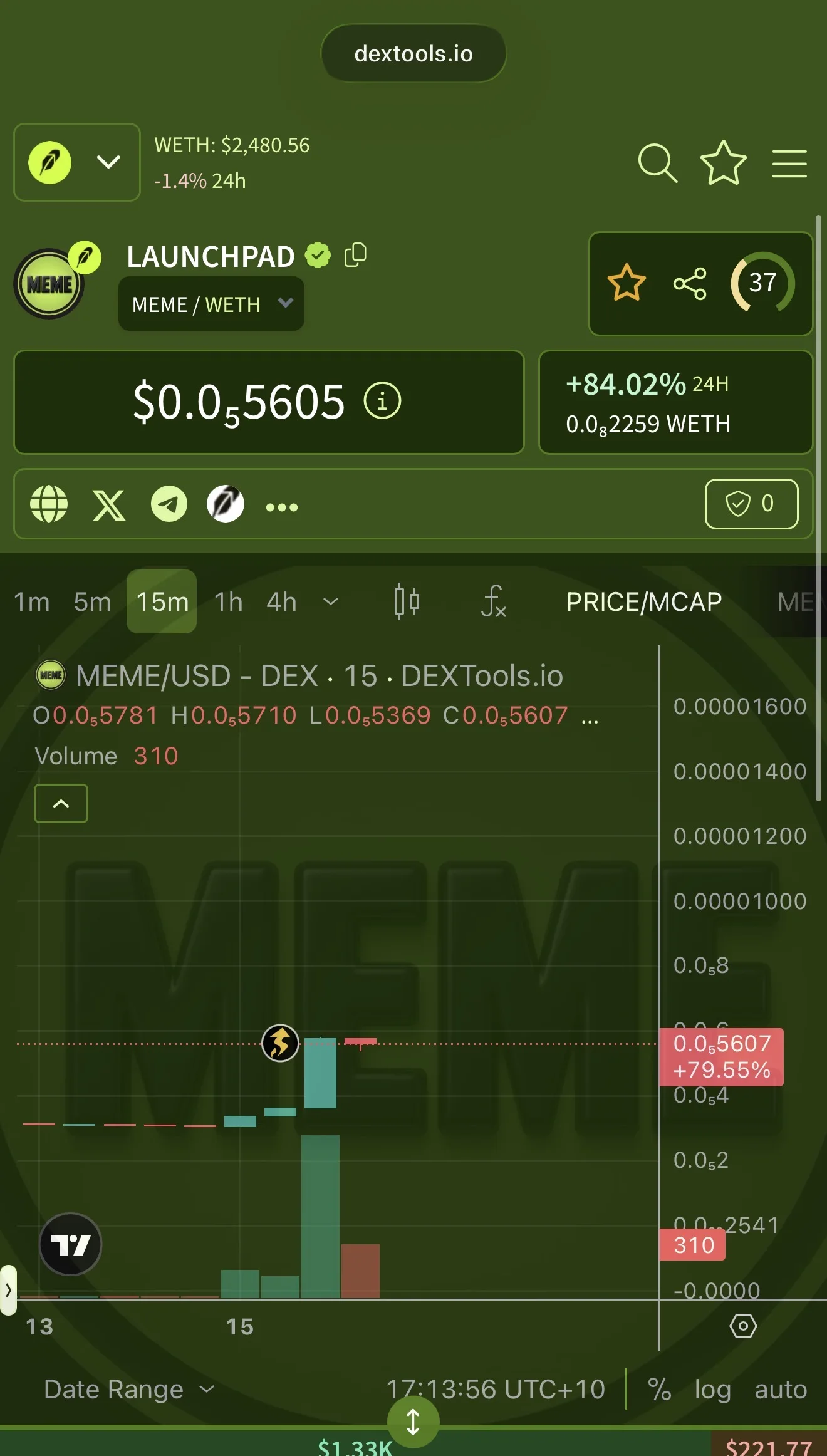The width and height of the screenshot is (827, 1456).
Task: Open chart indicators menu
Action: coord(494,601)
